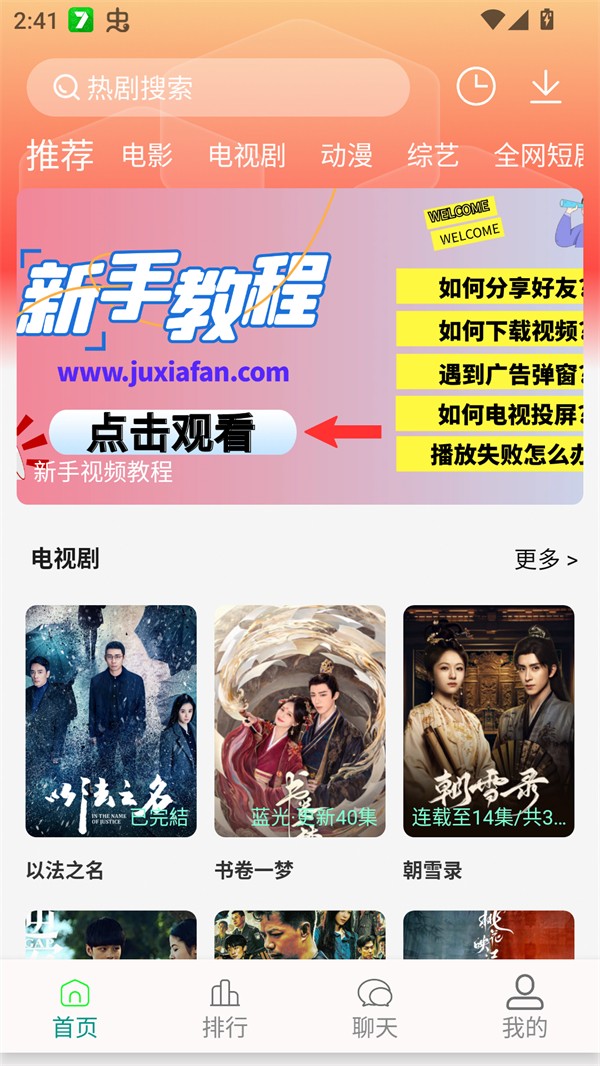Go to the 排行 ranking tab
Screen dimensions: 600x1066
tap(224, 1008)
